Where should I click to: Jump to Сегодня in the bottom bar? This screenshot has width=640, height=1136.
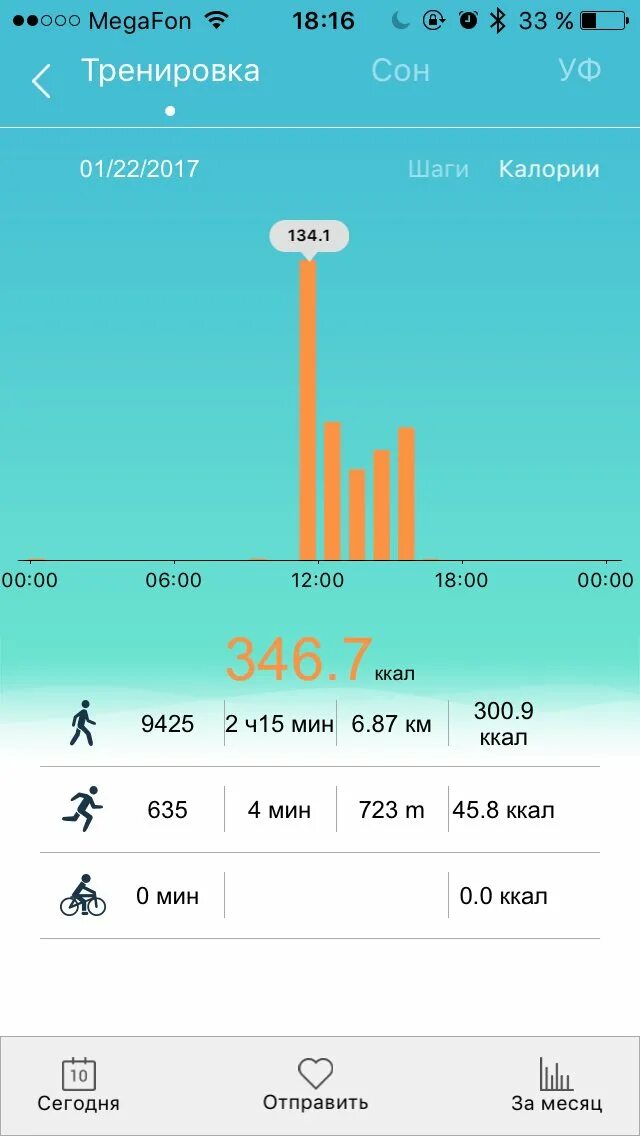(79, 1085)
